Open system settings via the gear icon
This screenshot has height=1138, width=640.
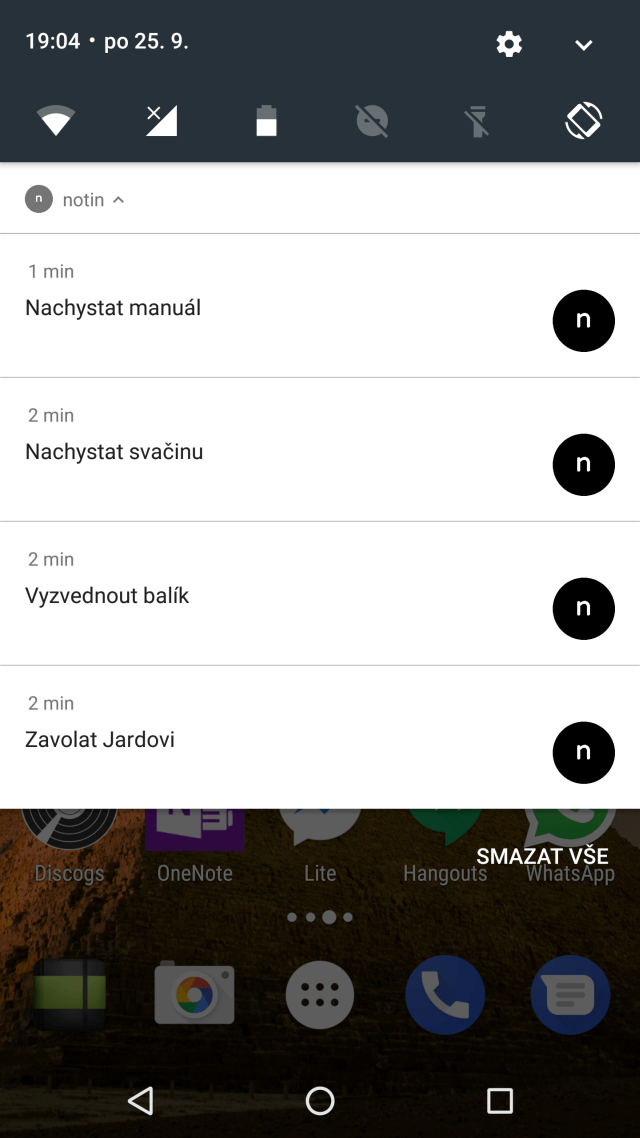[x=509, y=44]
